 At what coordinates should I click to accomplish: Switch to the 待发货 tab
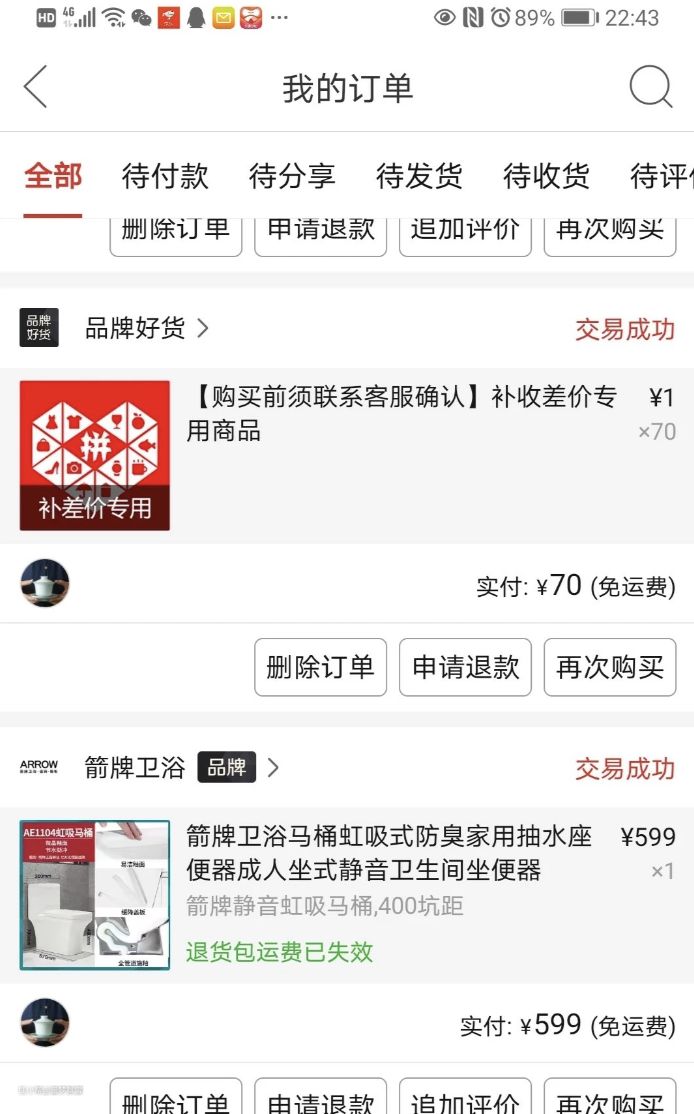click(419, 177)
